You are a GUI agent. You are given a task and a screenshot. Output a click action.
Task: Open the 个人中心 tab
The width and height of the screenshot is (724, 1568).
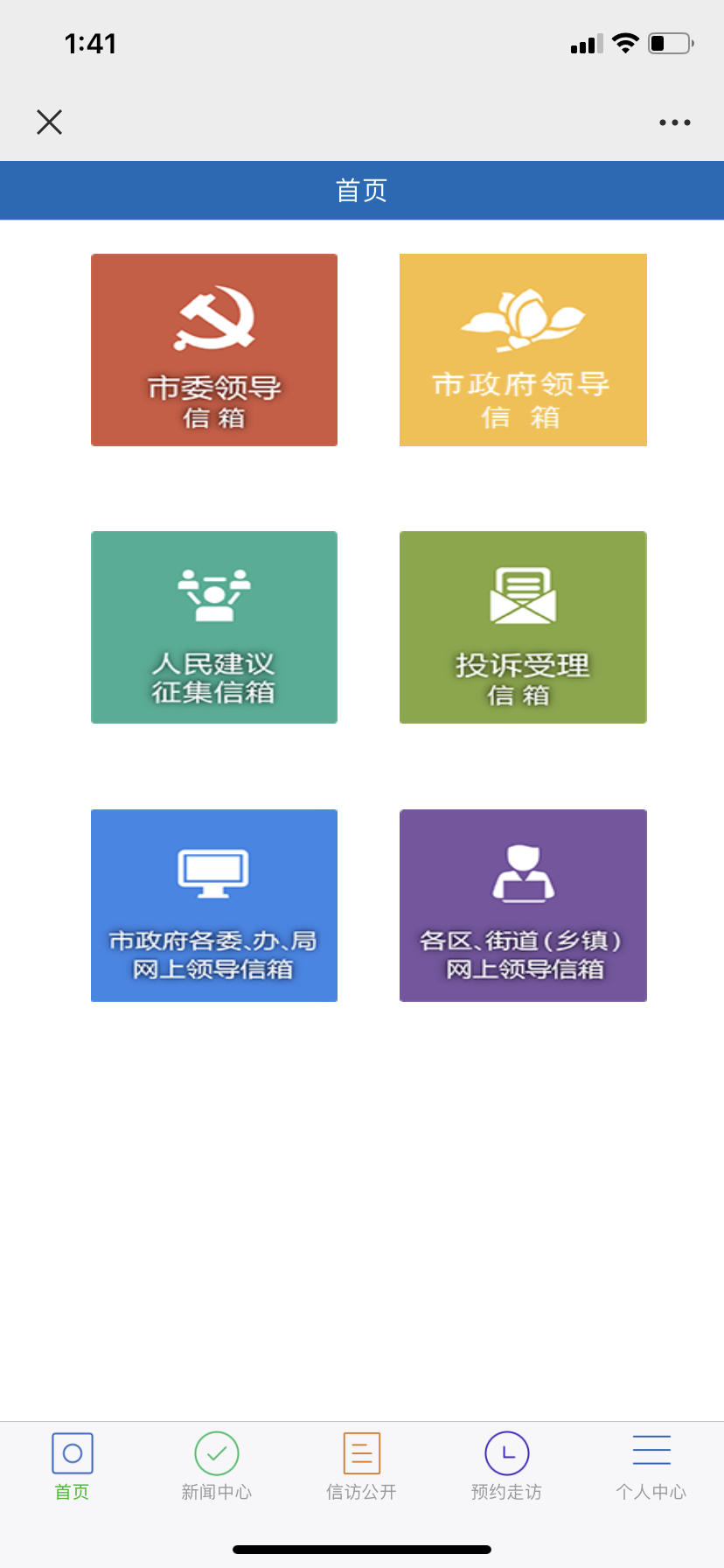click(x=651, y=1467)
